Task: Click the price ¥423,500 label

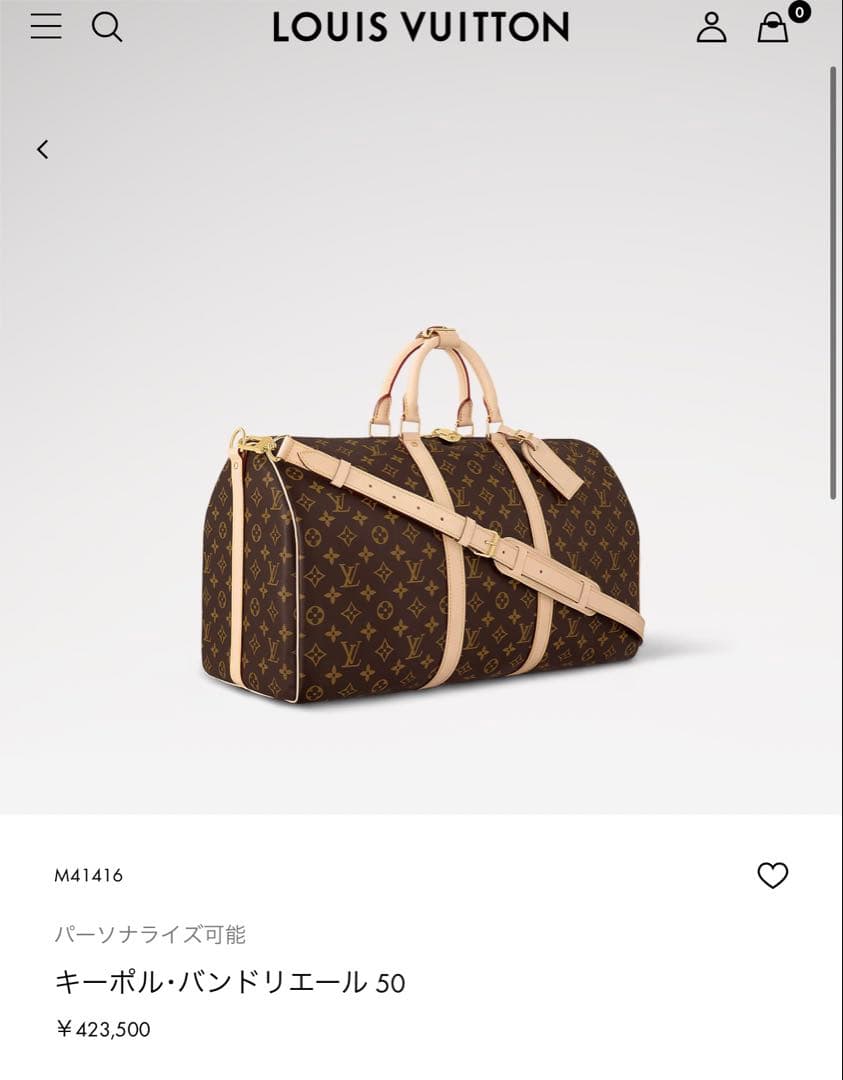Action: (x=103, y=1028)
